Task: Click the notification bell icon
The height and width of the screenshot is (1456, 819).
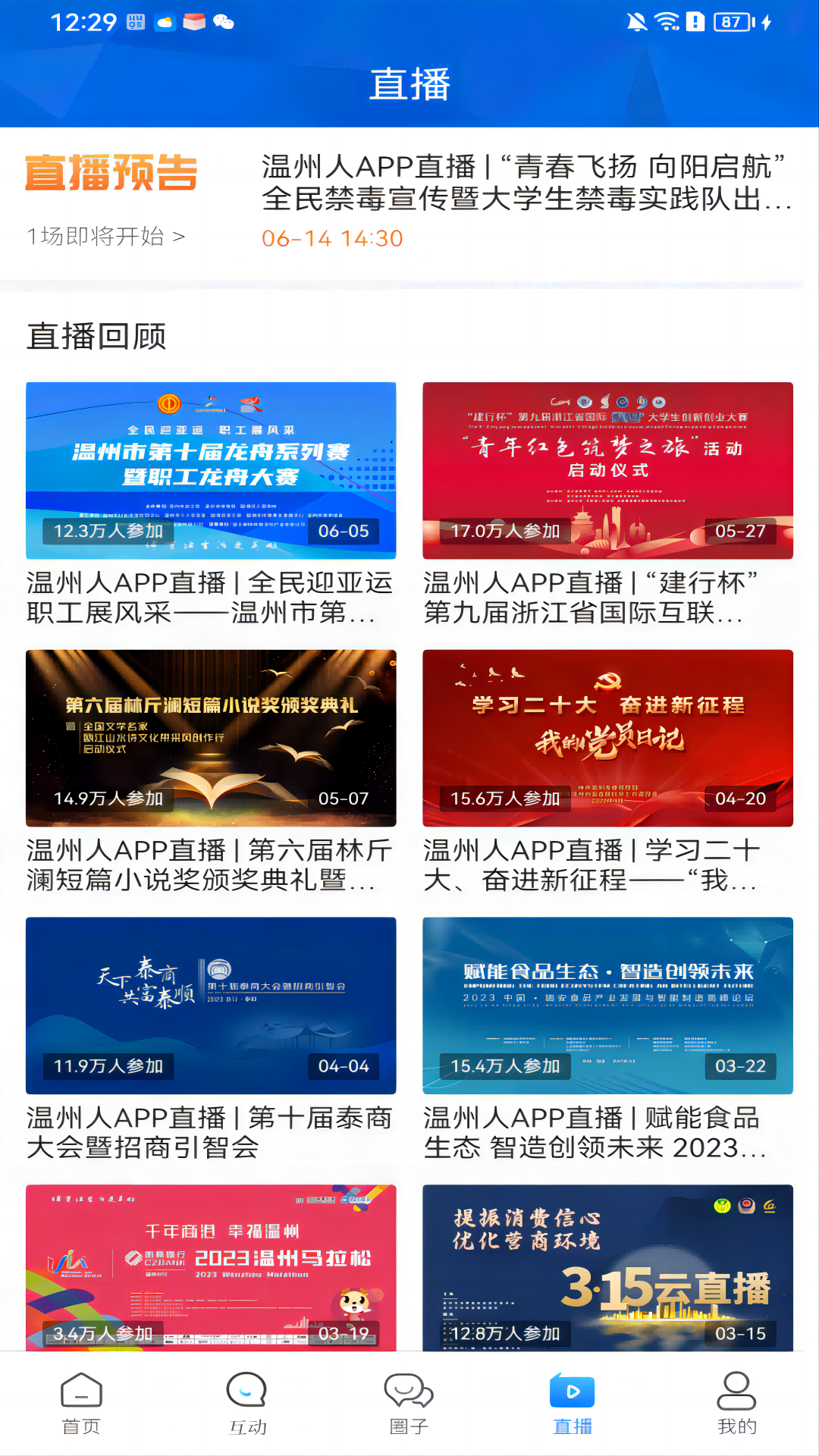Action: click(635, 21)
